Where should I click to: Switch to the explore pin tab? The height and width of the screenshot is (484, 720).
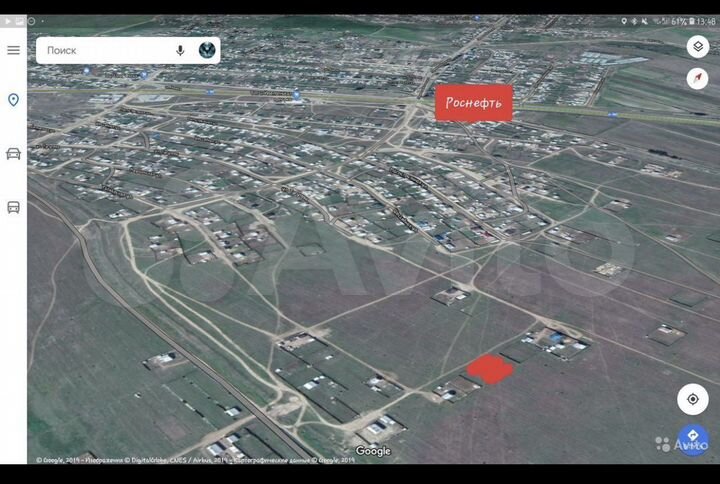pyautogui.click(x=13, y=100)
